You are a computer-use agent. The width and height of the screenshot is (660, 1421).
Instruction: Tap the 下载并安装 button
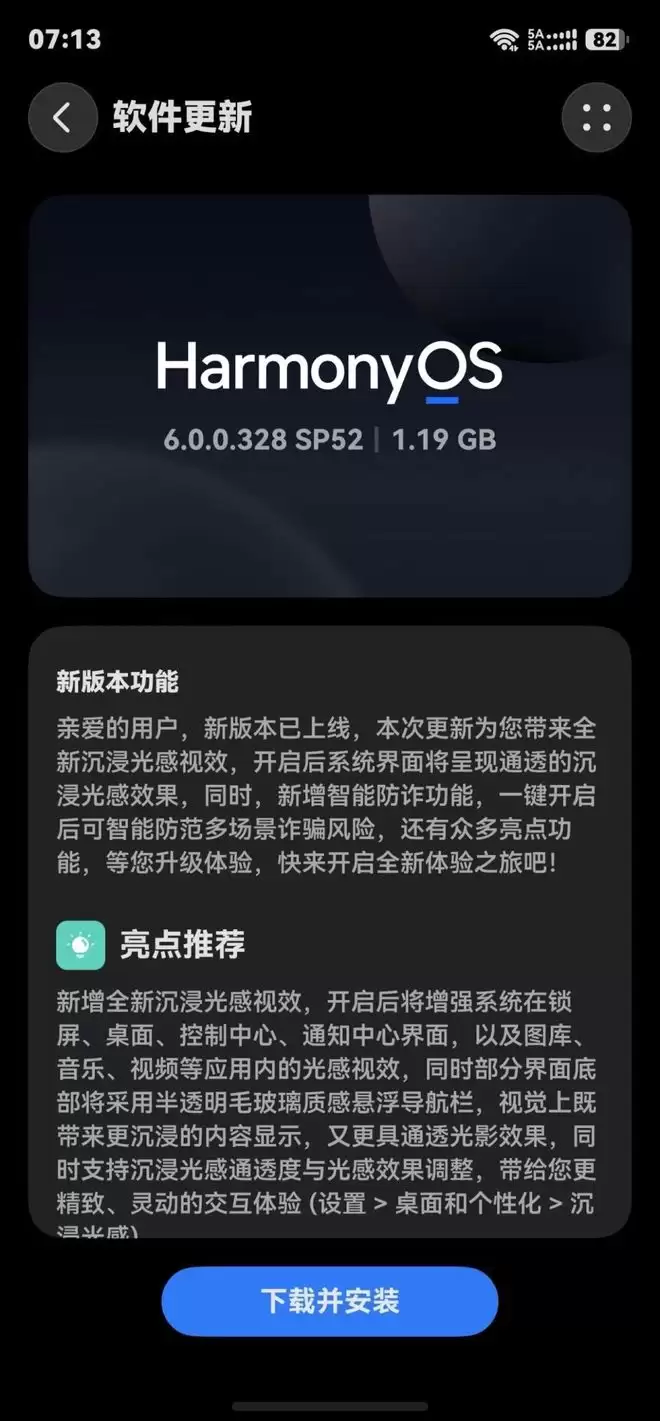click(x=330, y=1301)
